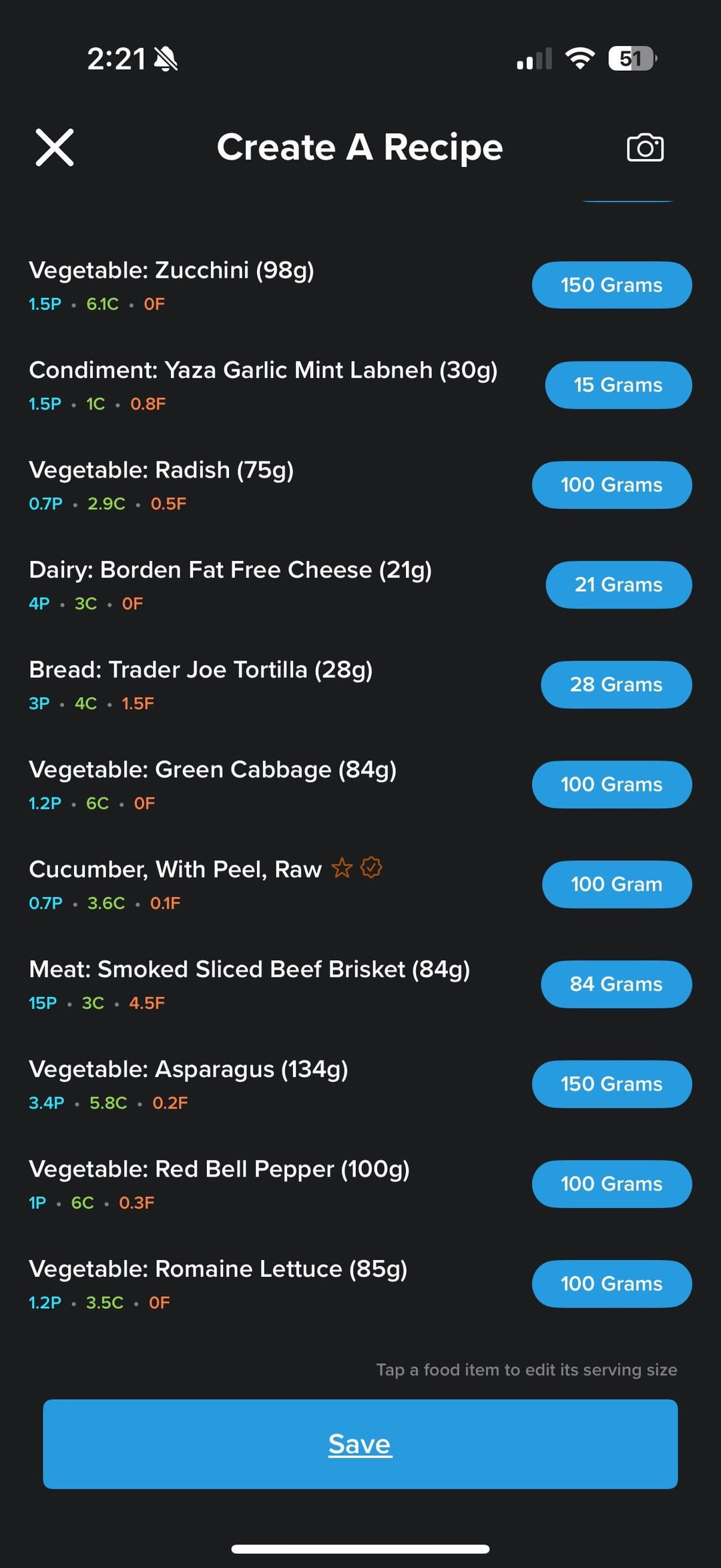Viewport: 721px width, 1568px height.
Task: Save the recipe
Action: 360,1444
